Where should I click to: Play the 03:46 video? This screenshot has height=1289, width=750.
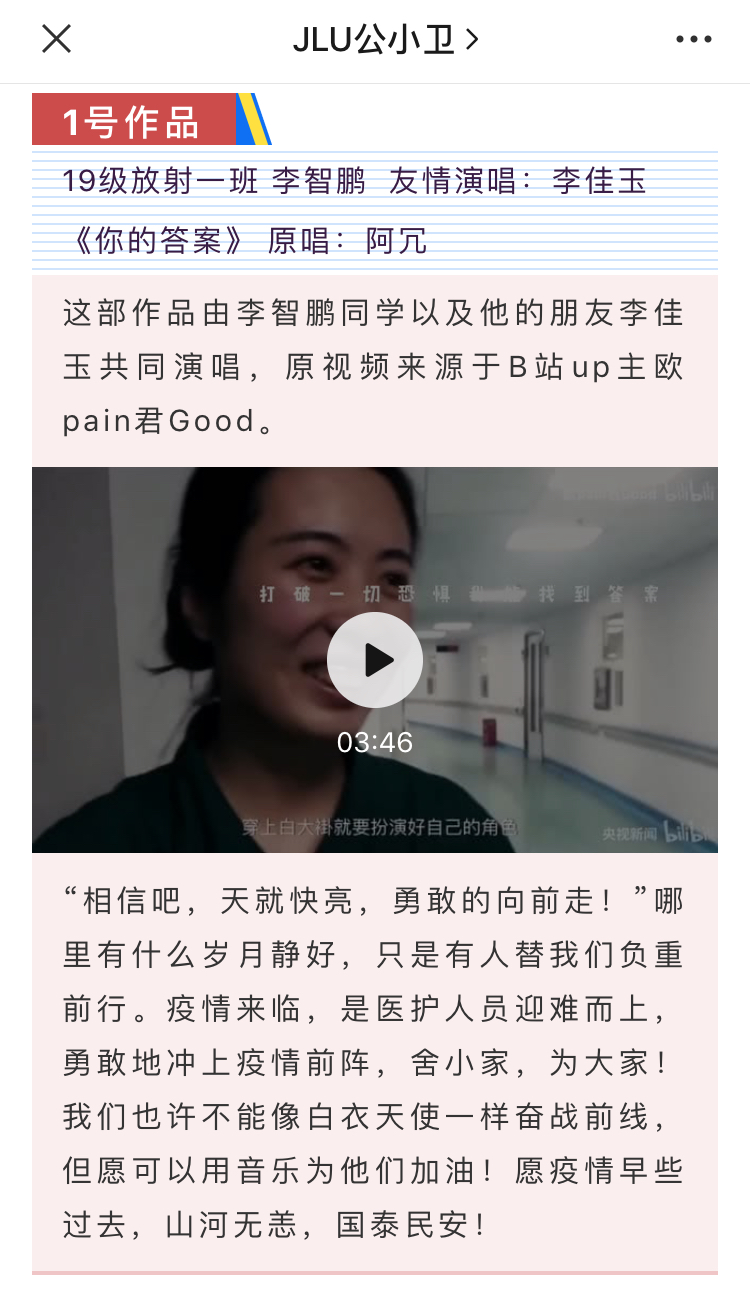pos(375,660)
